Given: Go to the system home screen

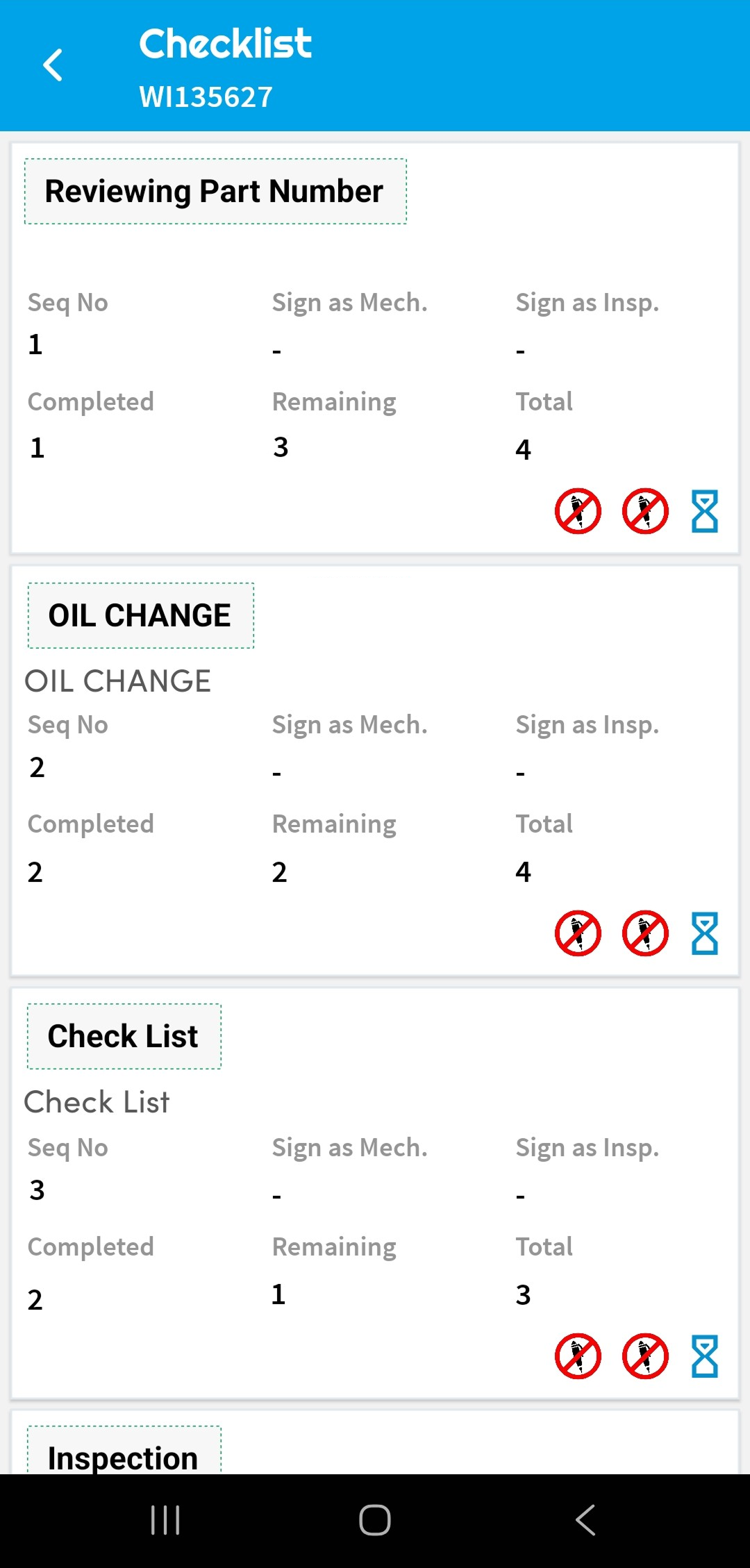Looking at the screenshot, I should pyautogui.click(x=375, y=1520).
